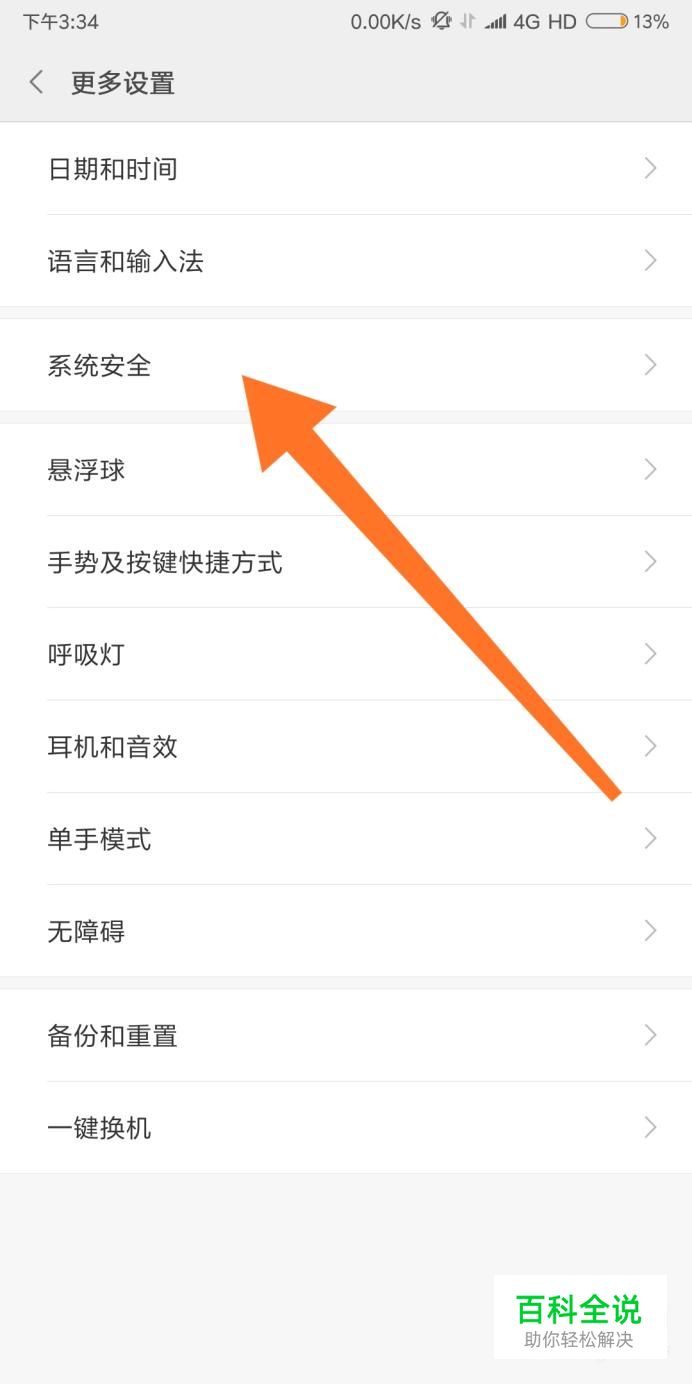Open 语言和输入法 settings

coord(346,262)
